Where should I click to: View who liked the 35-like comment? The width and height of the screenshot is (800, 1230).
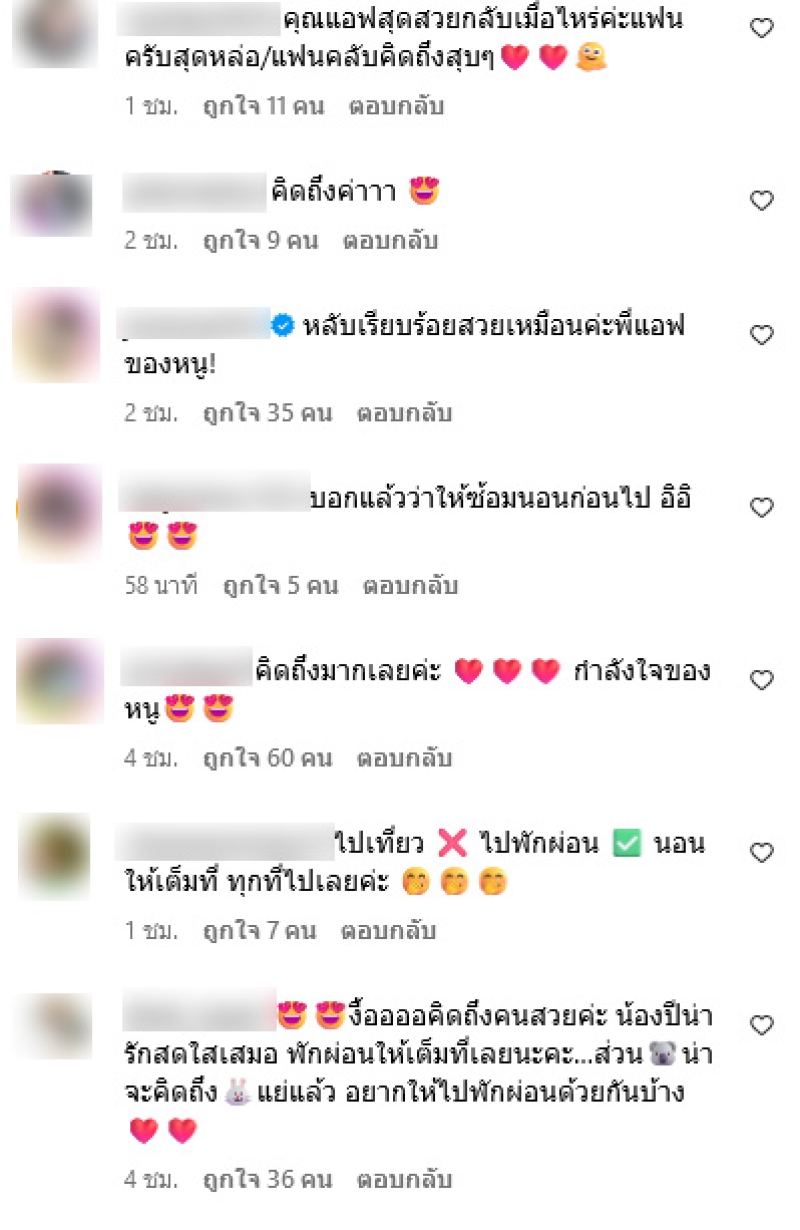(x=267, y=413)
